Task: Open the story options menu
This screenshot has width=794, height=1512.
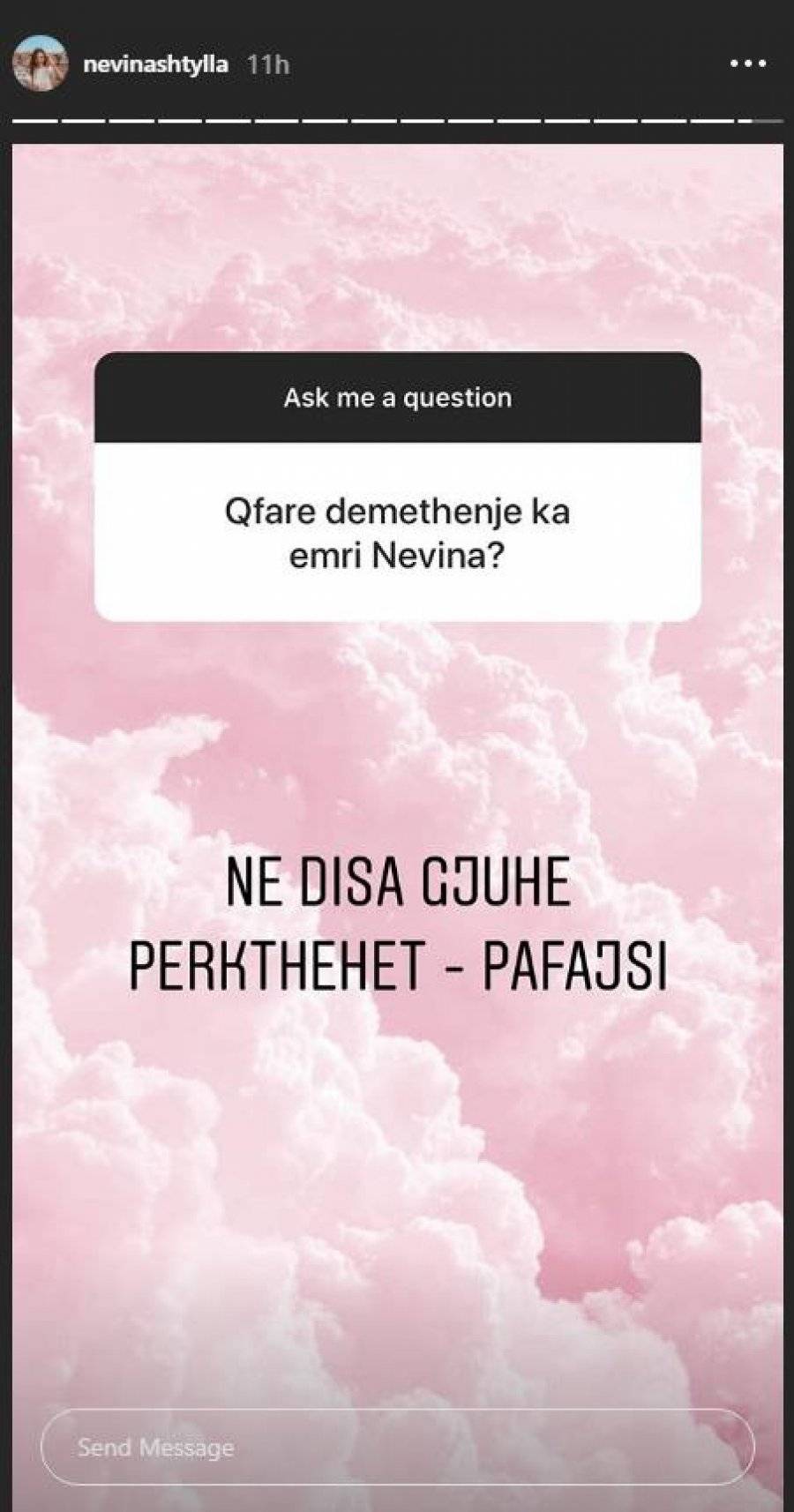Action: 748,64
